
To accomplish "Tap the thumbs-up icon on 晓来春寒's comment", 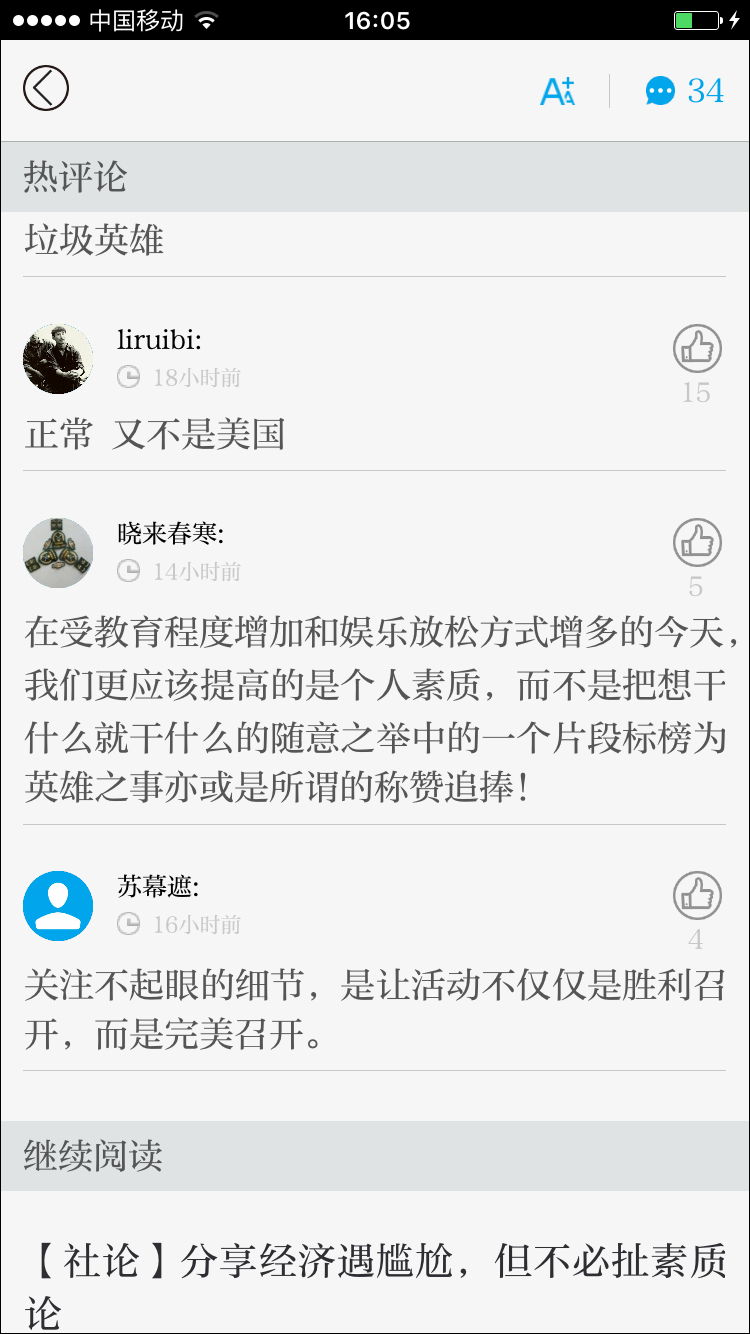I will 697,542.
